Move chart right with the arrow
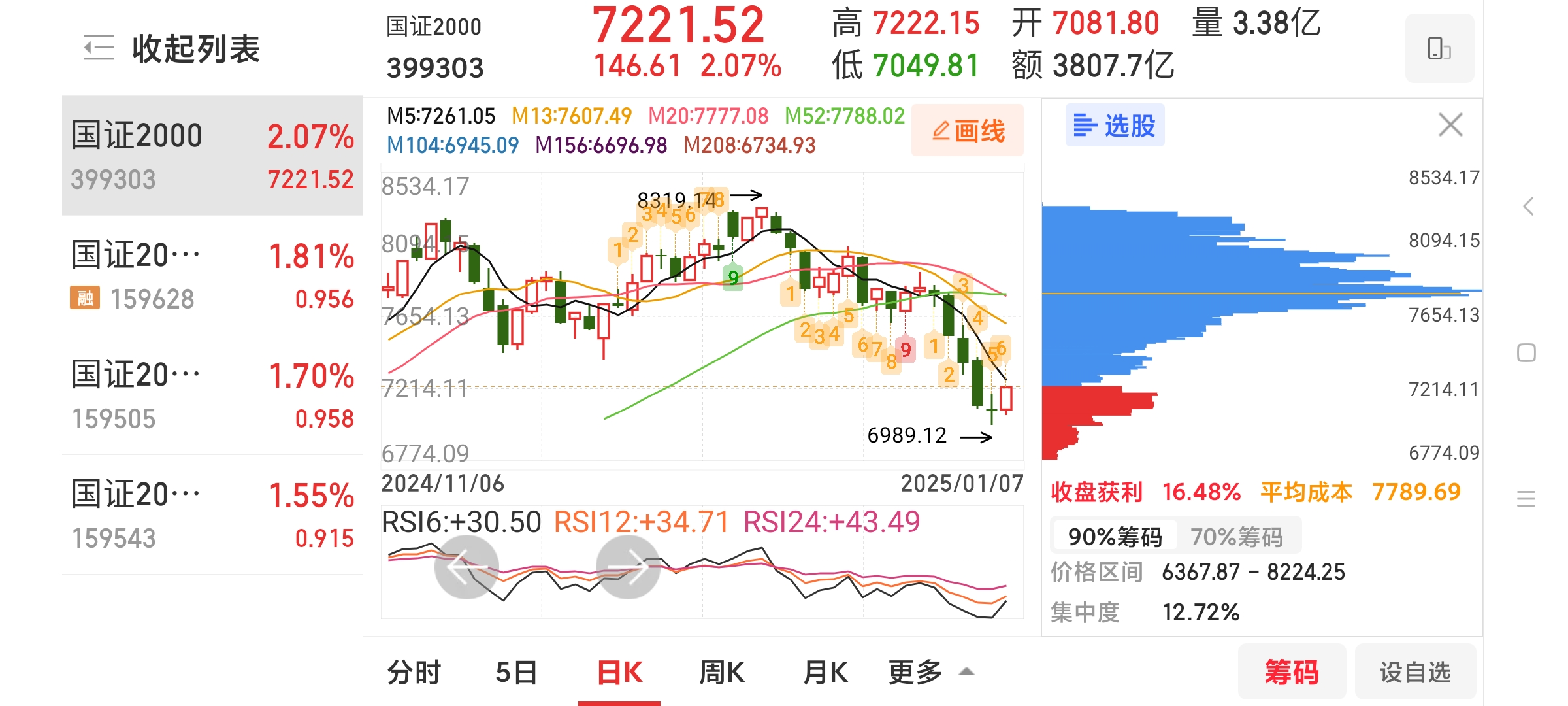The image size is (1568, 706). click(x=628, y=567)
